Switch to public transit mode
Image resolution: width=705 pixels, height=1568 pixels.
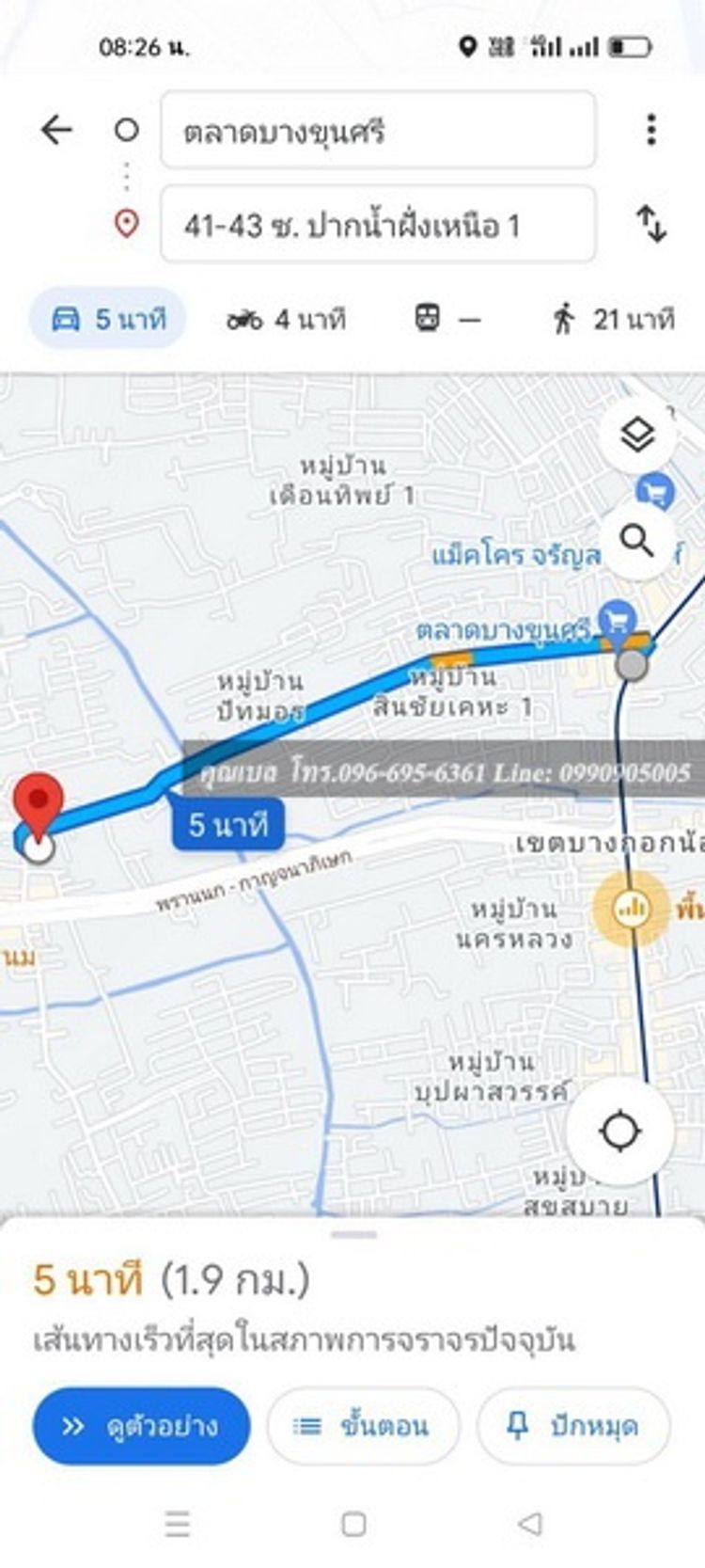tap(447, 320)
